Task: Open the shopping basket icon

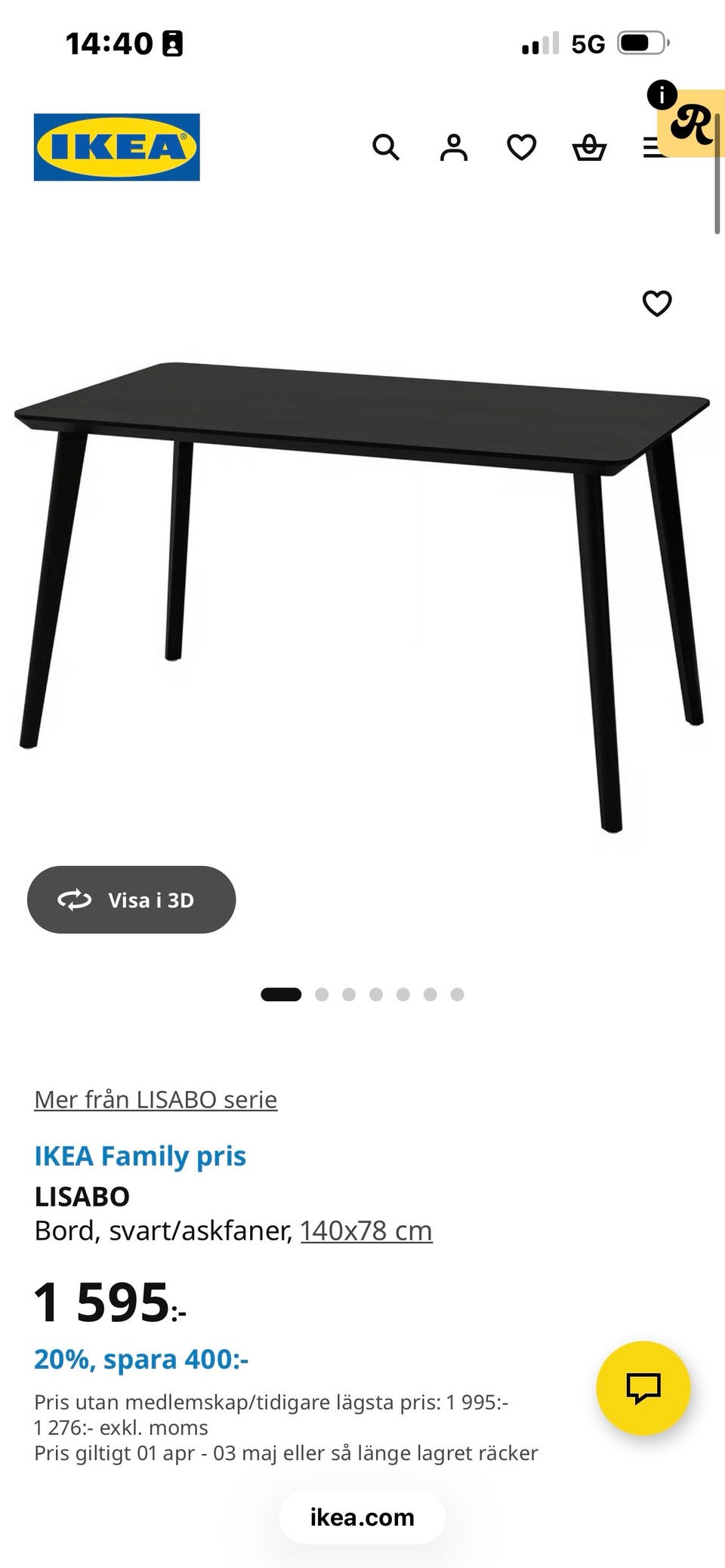Action: tap(591, 146)
